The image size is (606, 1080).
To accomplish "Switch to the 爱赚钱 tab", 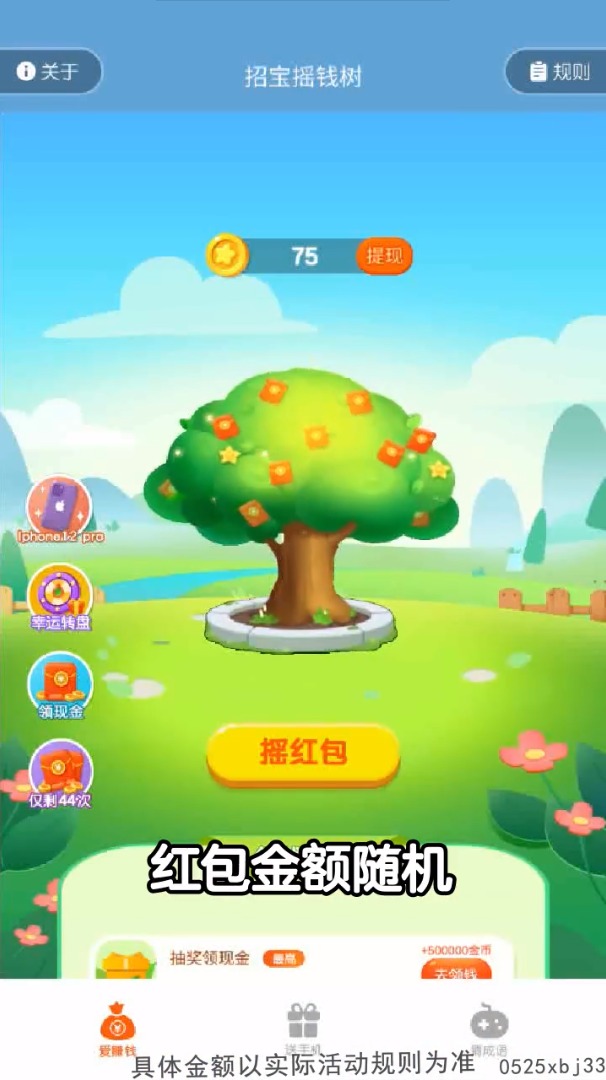I will tap(117, 1027).
